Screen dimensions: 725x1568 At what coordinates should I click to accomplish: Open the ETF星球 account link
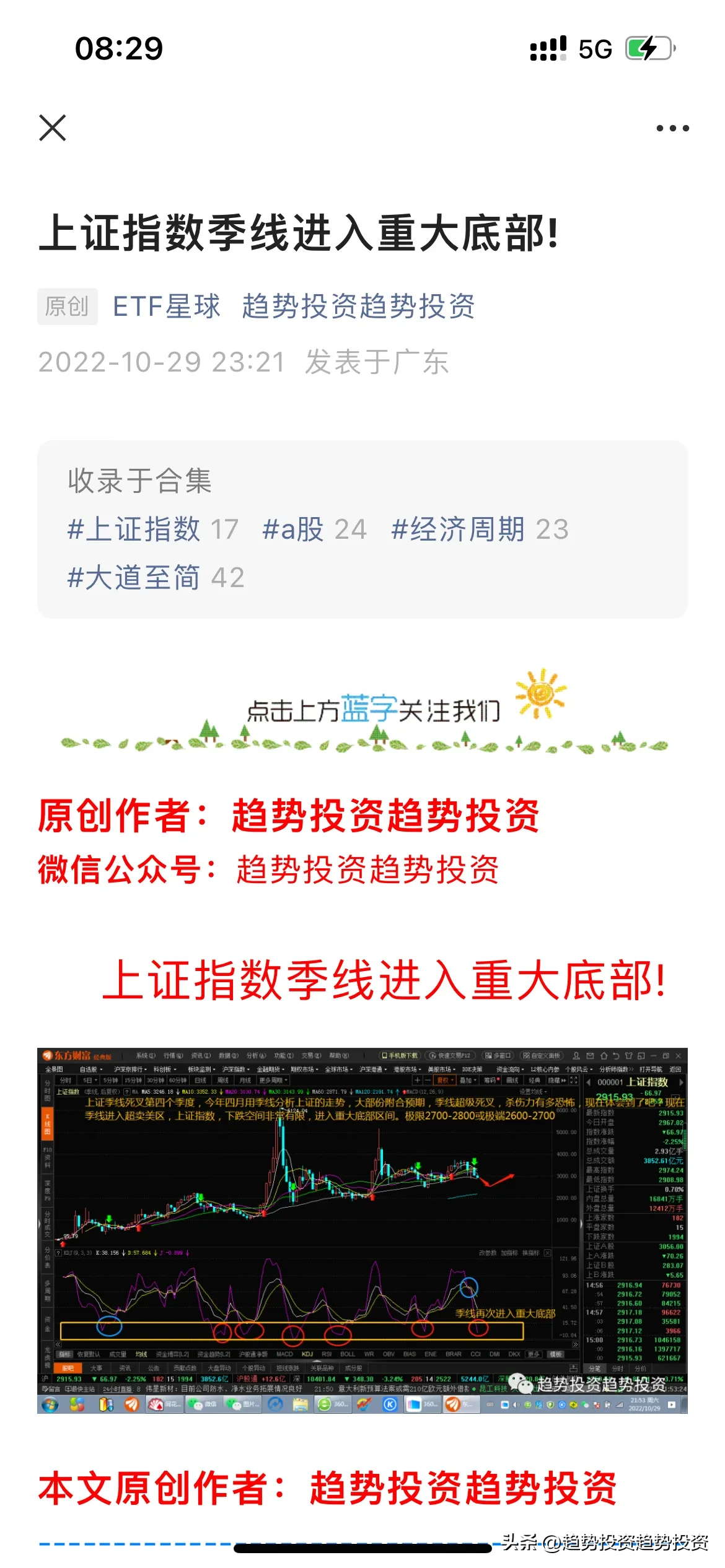point(166,307)
